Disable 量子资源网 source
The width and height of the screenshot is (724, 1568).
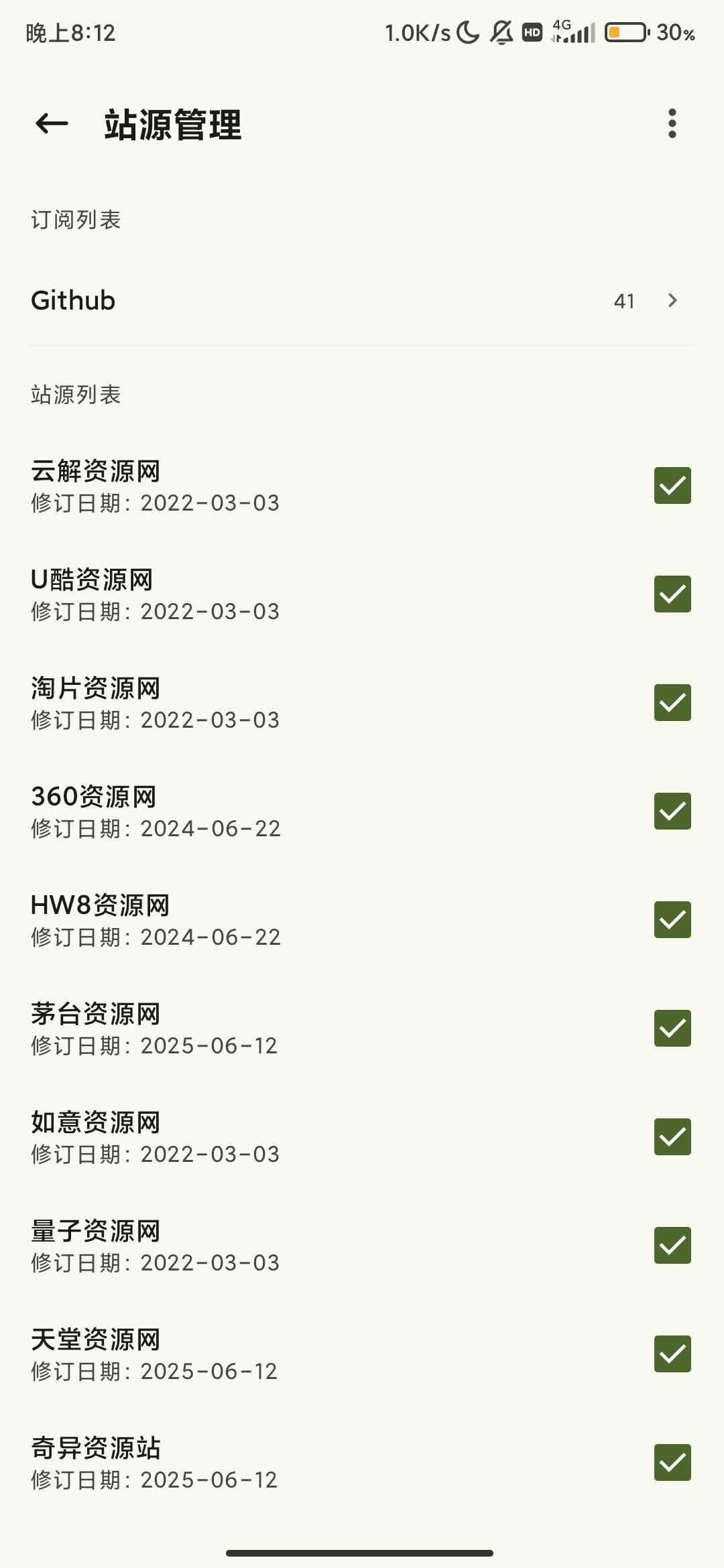coord(672,1246)
